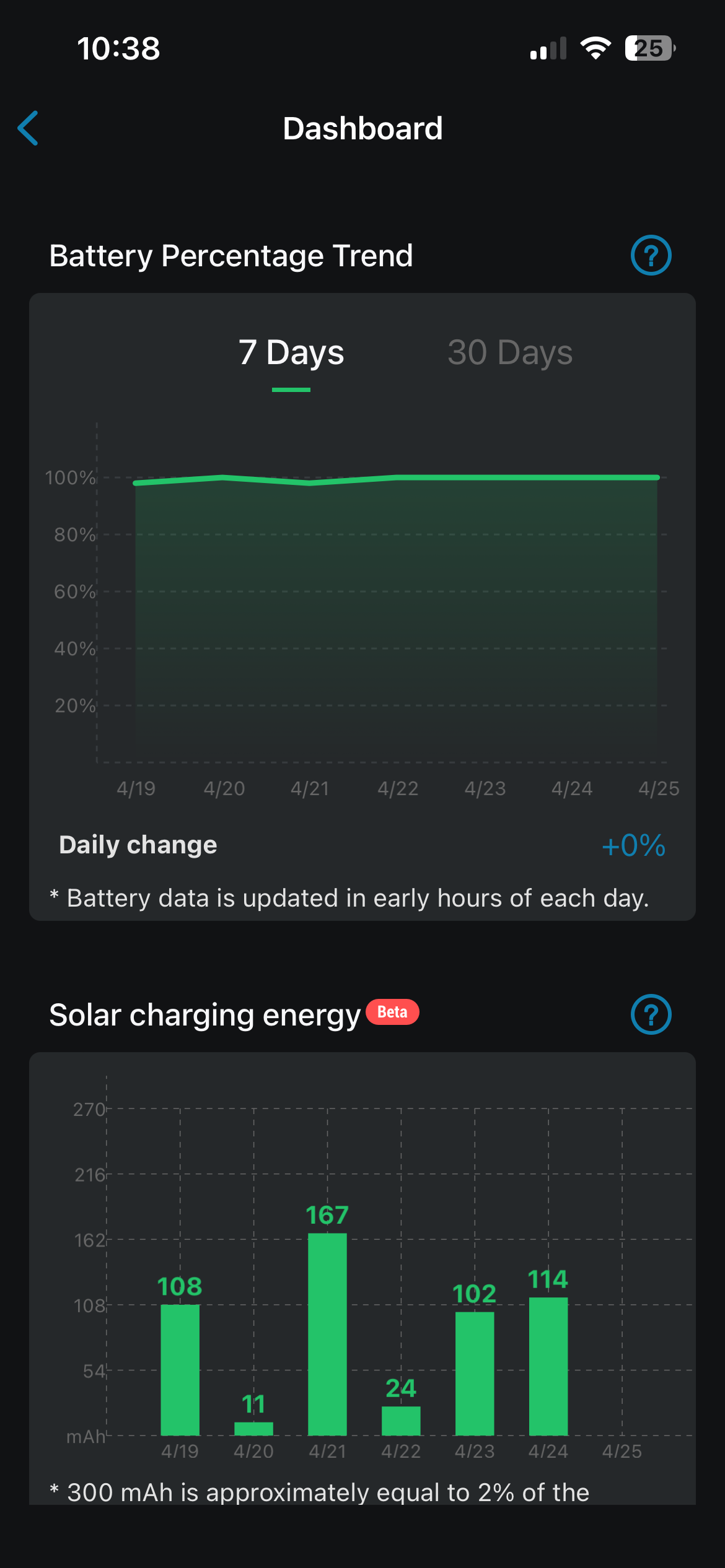Go back from the Dashboard
The image size is (725, 1568).
tap(29, 128)
